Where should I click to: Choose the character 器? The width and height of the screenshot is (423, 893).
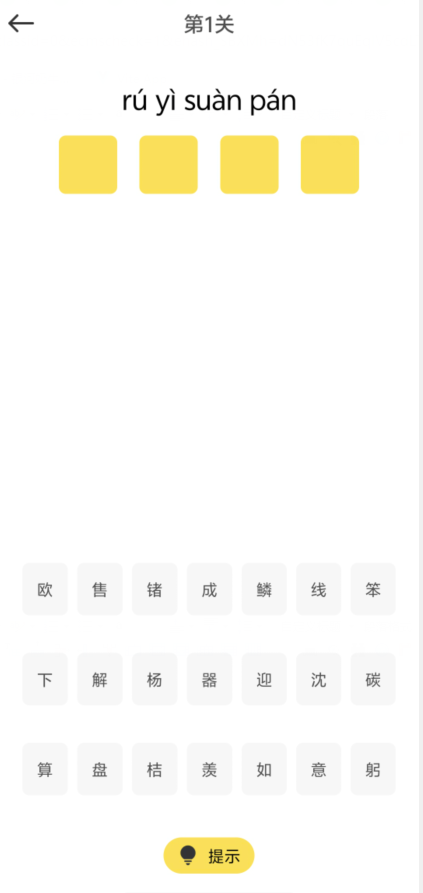(209, 679)
